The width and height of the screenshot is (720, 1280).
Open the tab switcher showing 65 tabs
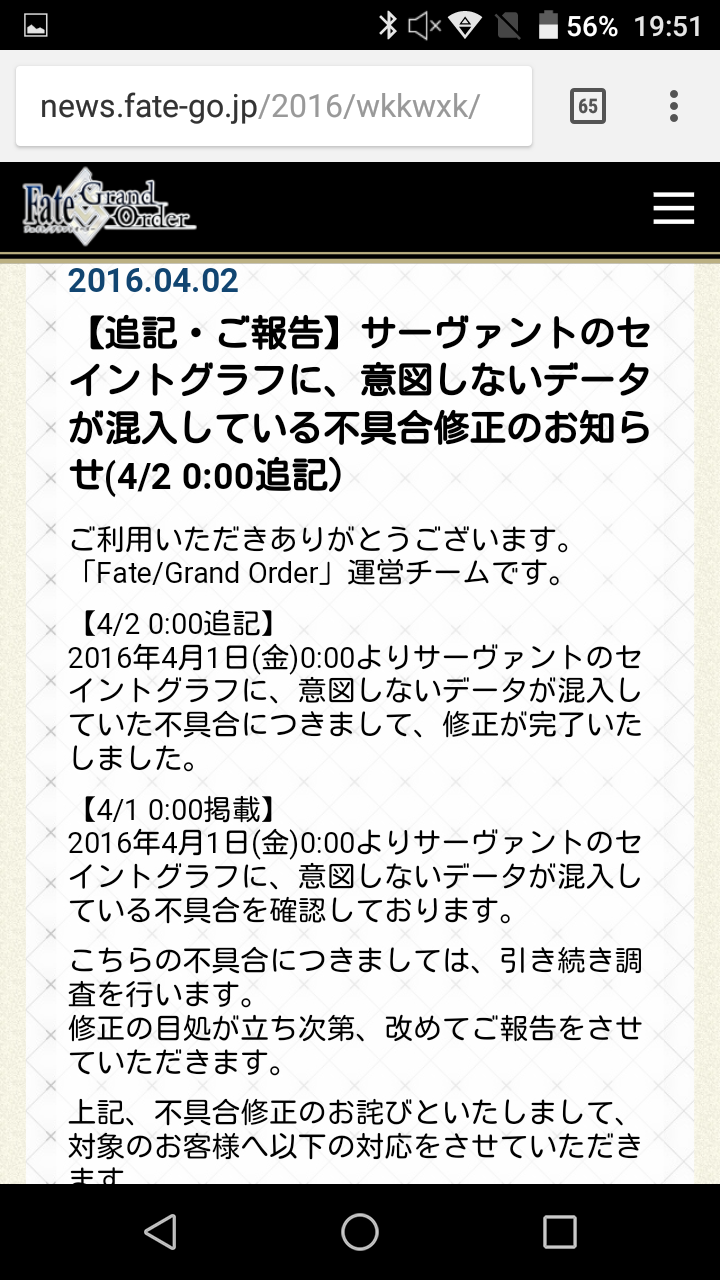point(588,106)
